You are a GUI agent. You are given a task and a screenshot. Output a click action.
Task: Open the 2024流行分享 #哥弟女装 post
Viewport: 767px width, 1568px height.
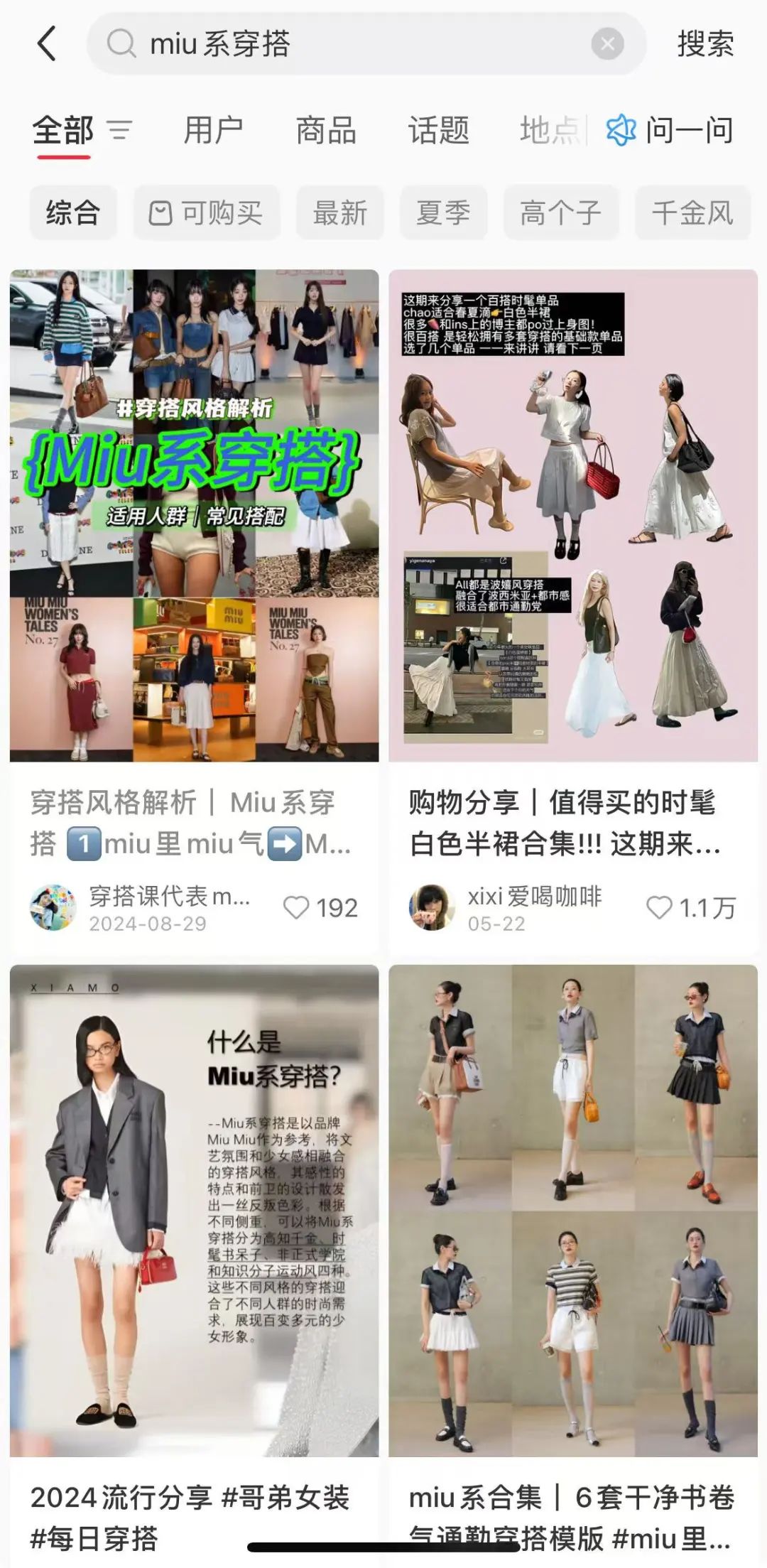click(x=194, y=1208)
